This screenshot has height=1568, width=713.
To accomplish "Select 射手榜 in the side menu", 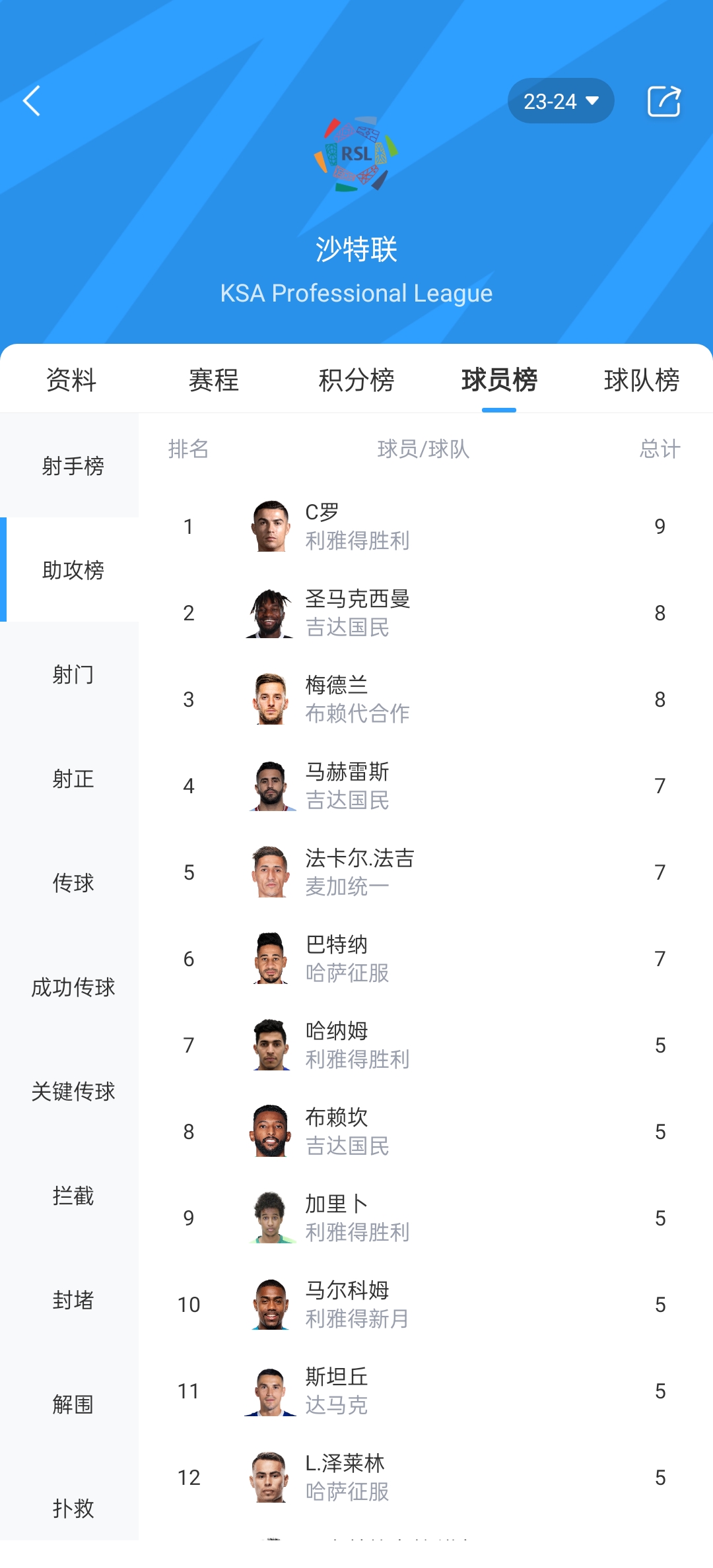I will tap(73, 466).
